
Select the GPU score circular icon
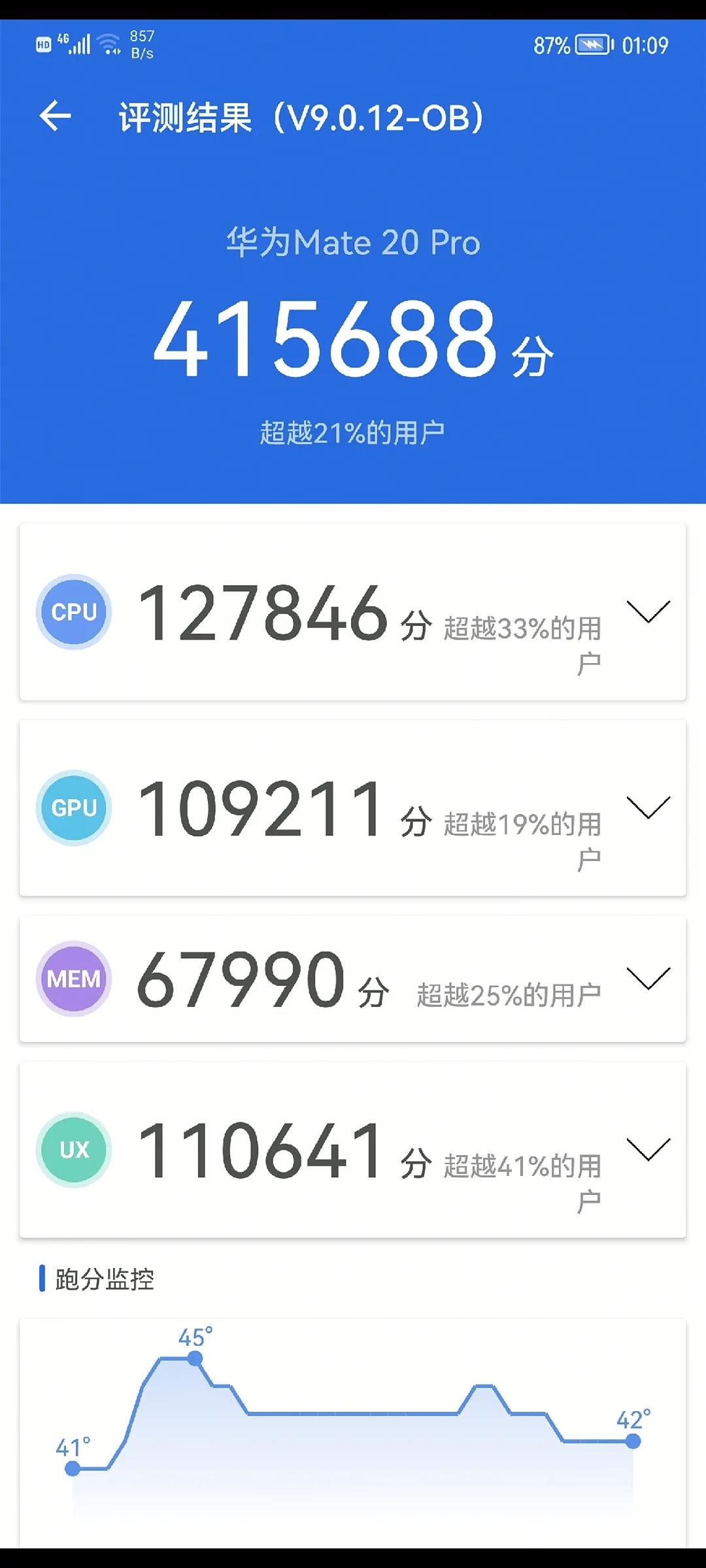(73, 808)
